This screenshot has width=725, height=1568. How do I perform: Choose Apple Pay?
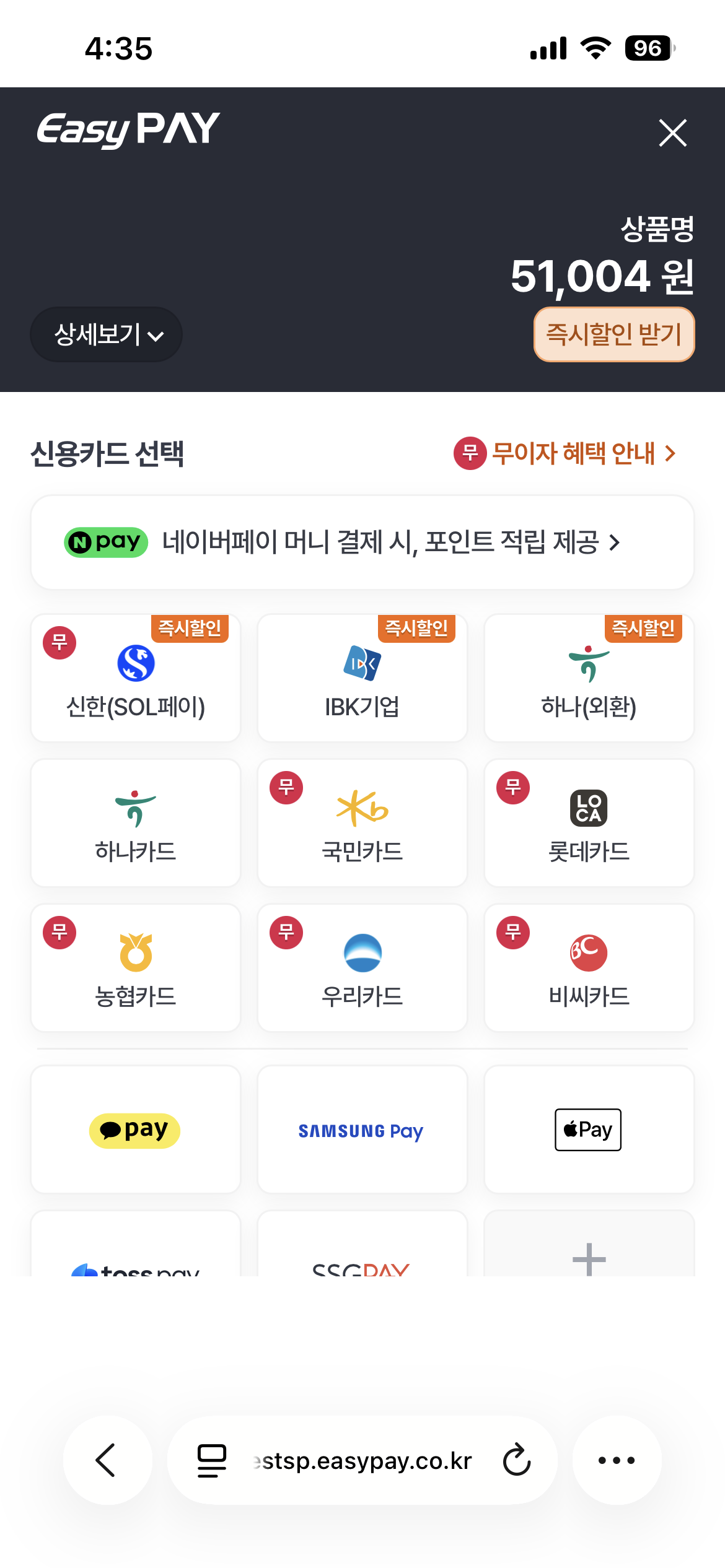pos(589,1130)
